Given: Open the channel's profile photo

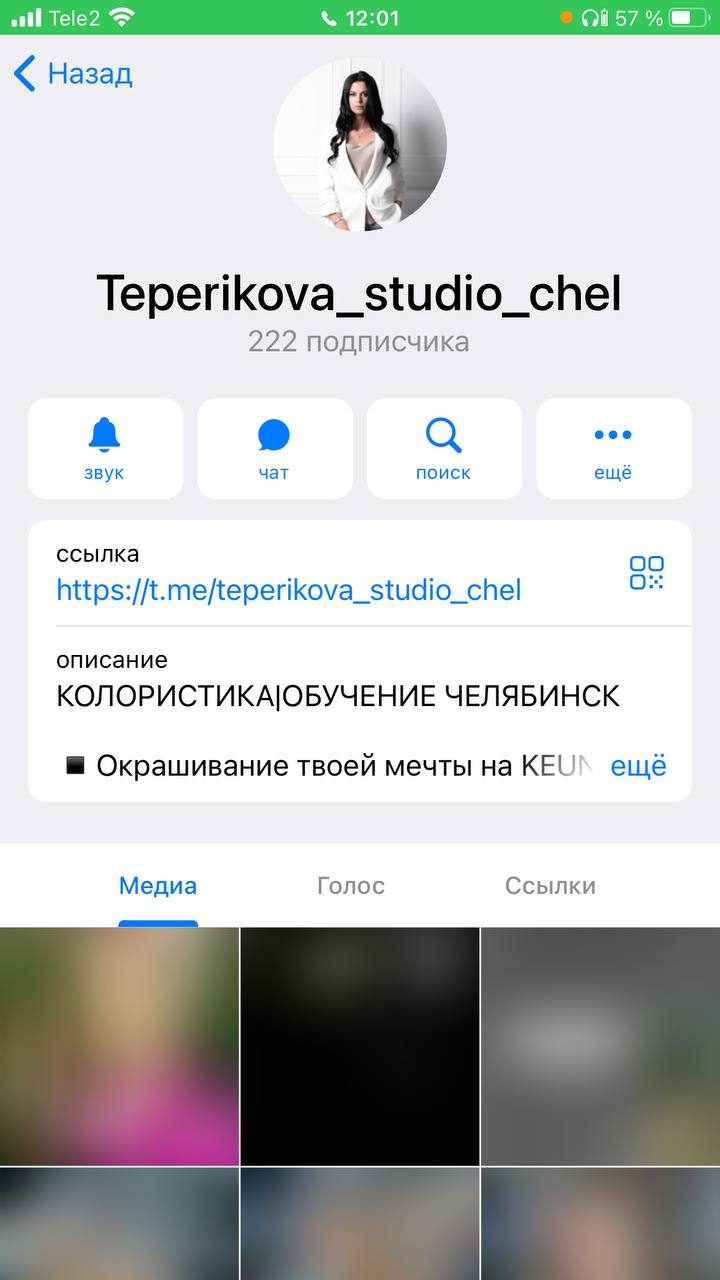Looking at the screenshot, I should [x=360, y=145].
